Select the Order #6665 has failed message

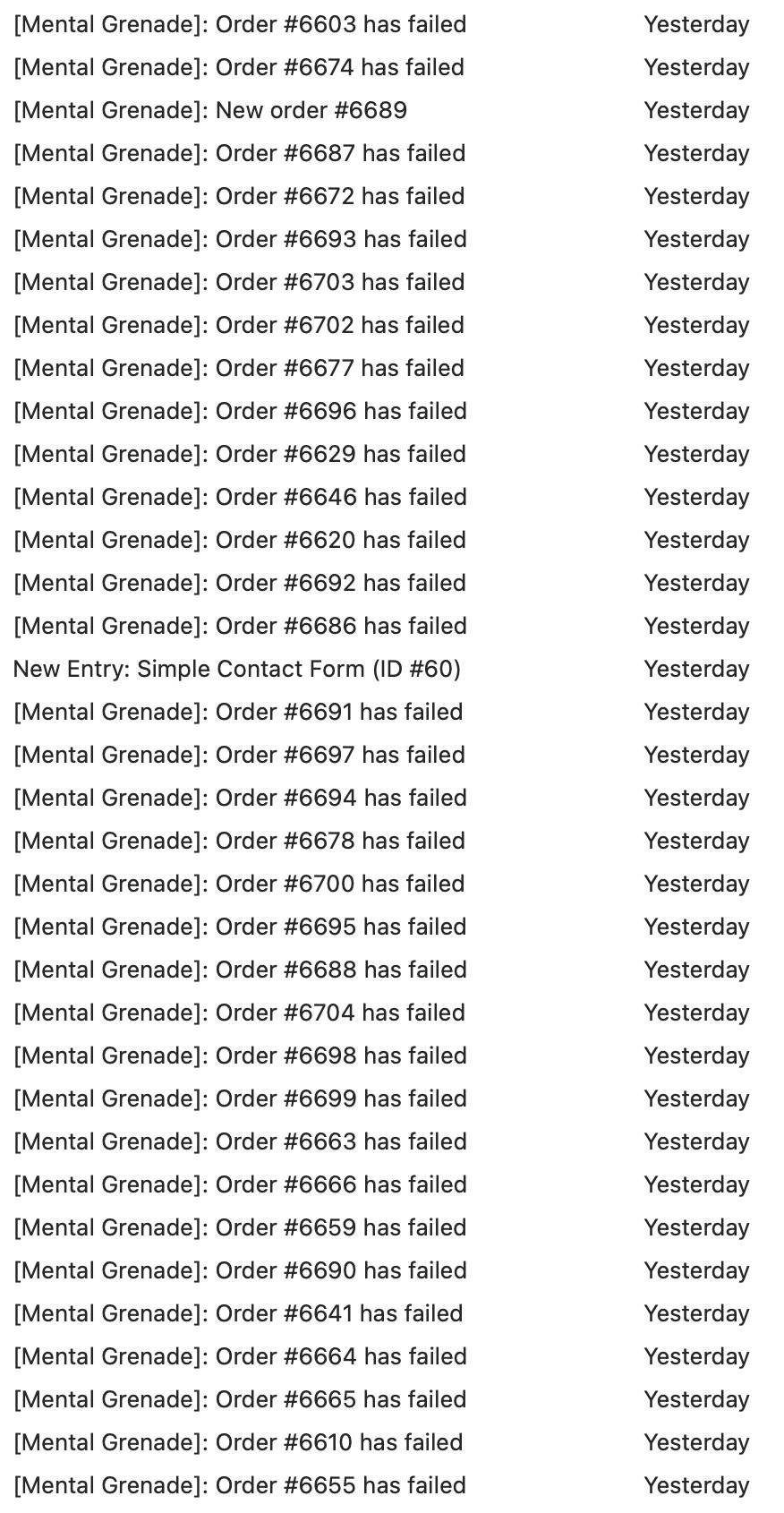(392, 1399)
